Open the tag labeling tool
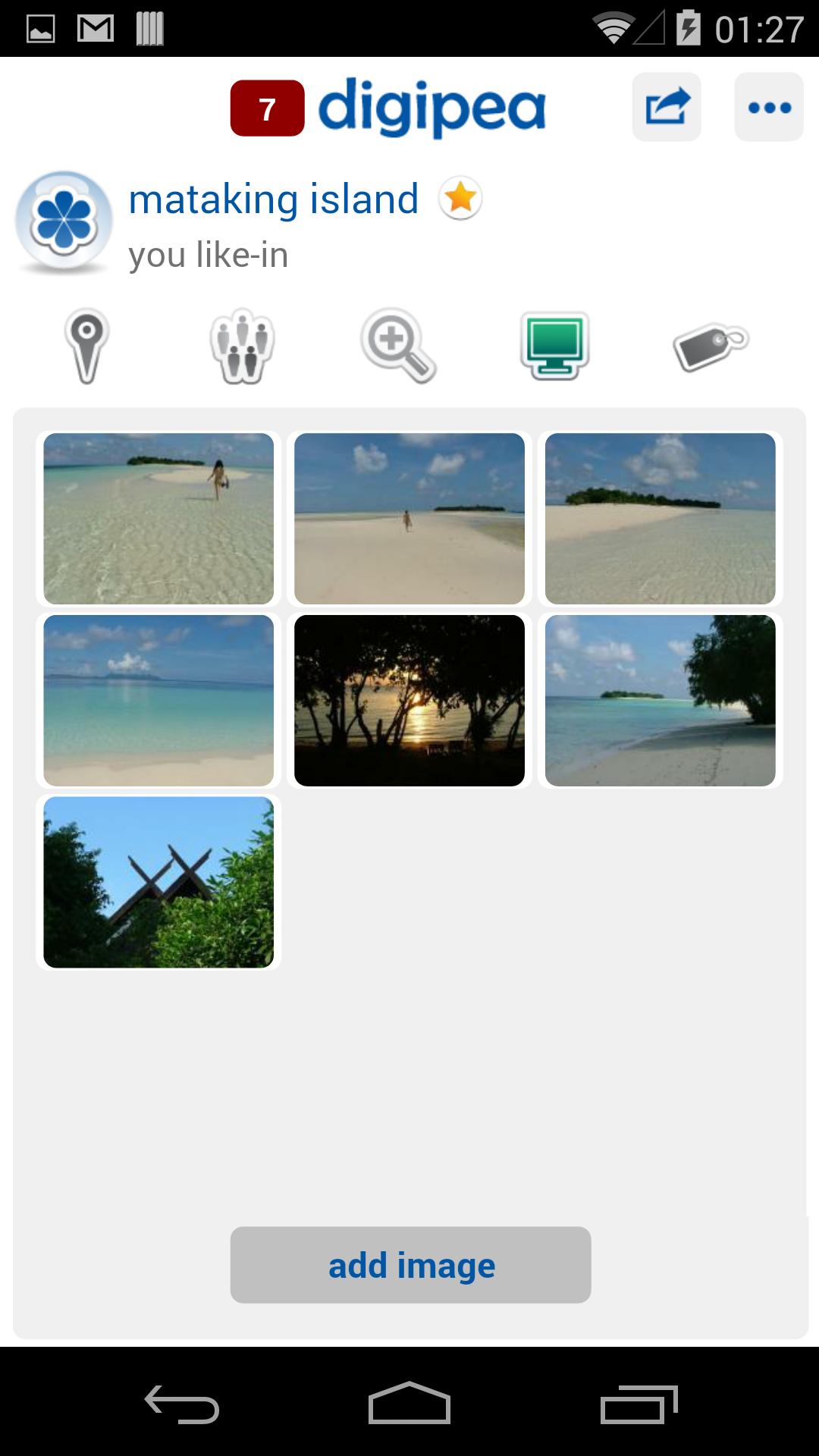Screen dimensions: 819x1456 click(x=709, y=345)
